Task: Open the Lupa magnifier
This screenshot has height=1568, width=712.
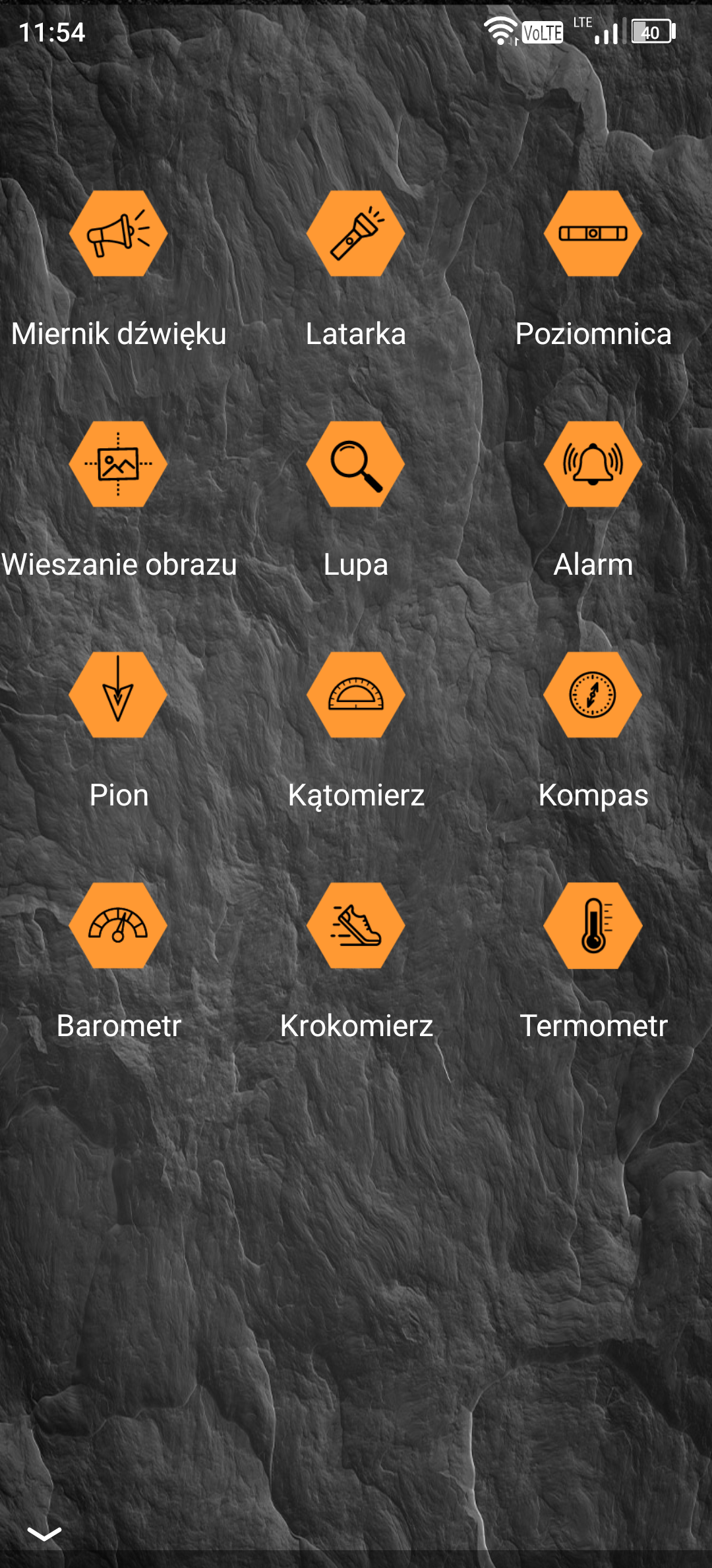Action: click(356, 465)
